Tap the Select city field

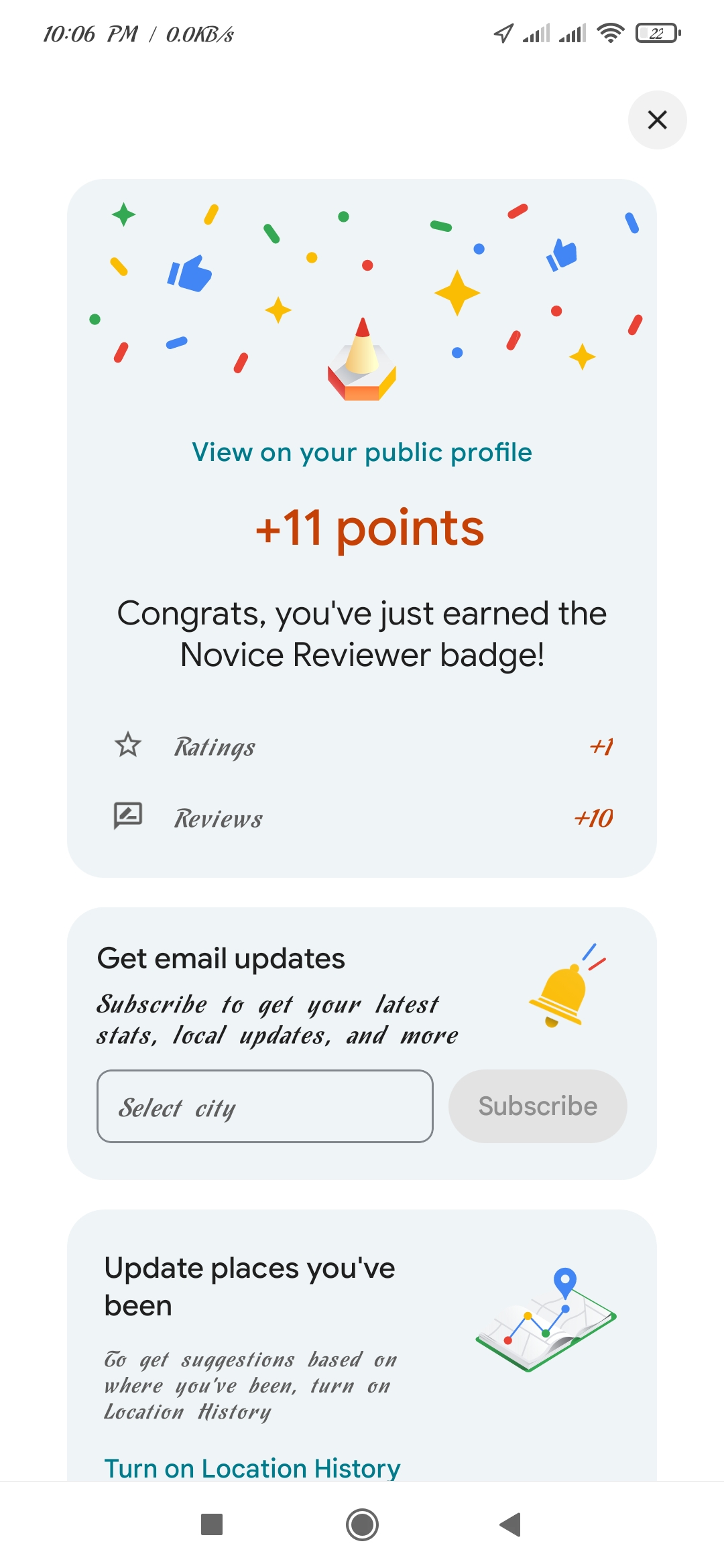(265, 1106)
